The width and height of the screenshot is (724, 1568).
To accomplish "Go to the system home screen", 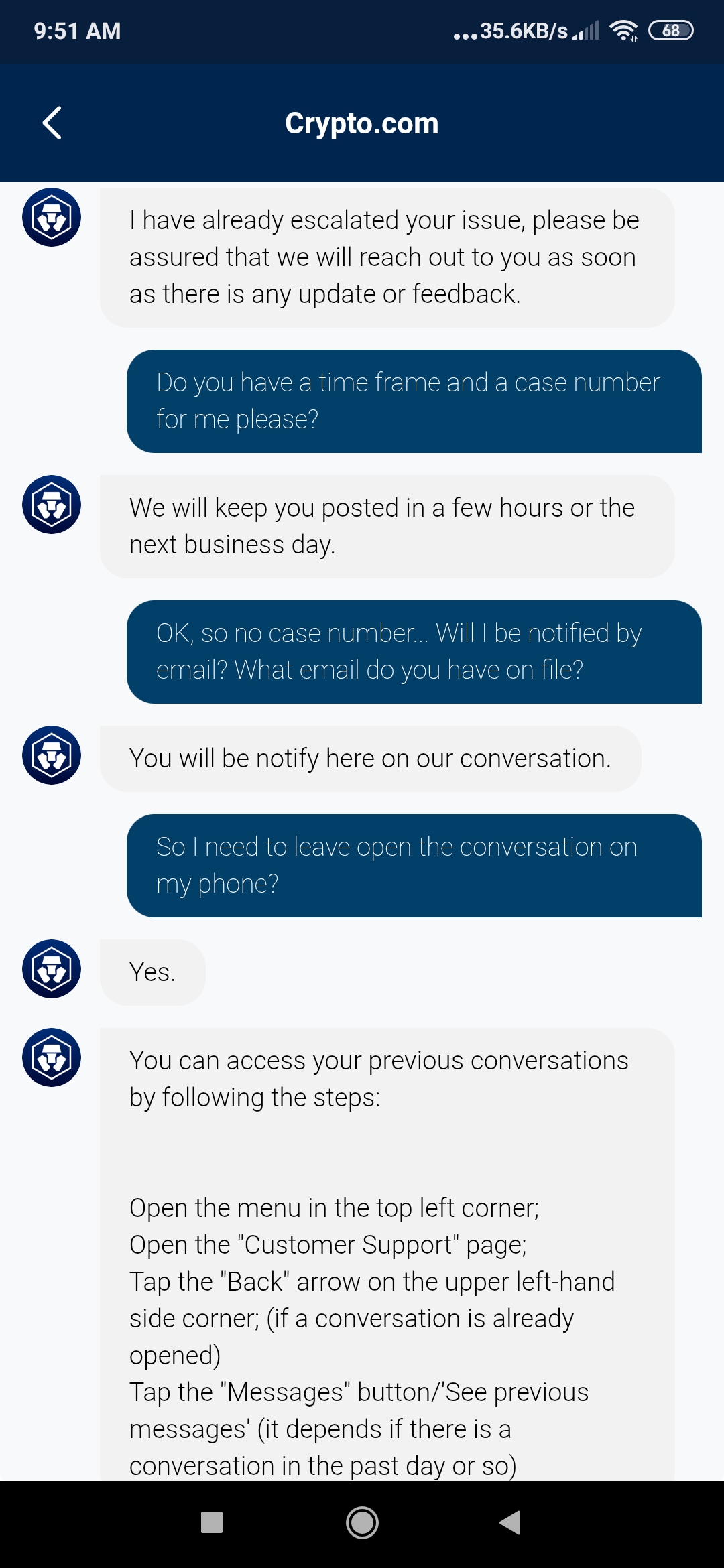I will click(362, 1523).
